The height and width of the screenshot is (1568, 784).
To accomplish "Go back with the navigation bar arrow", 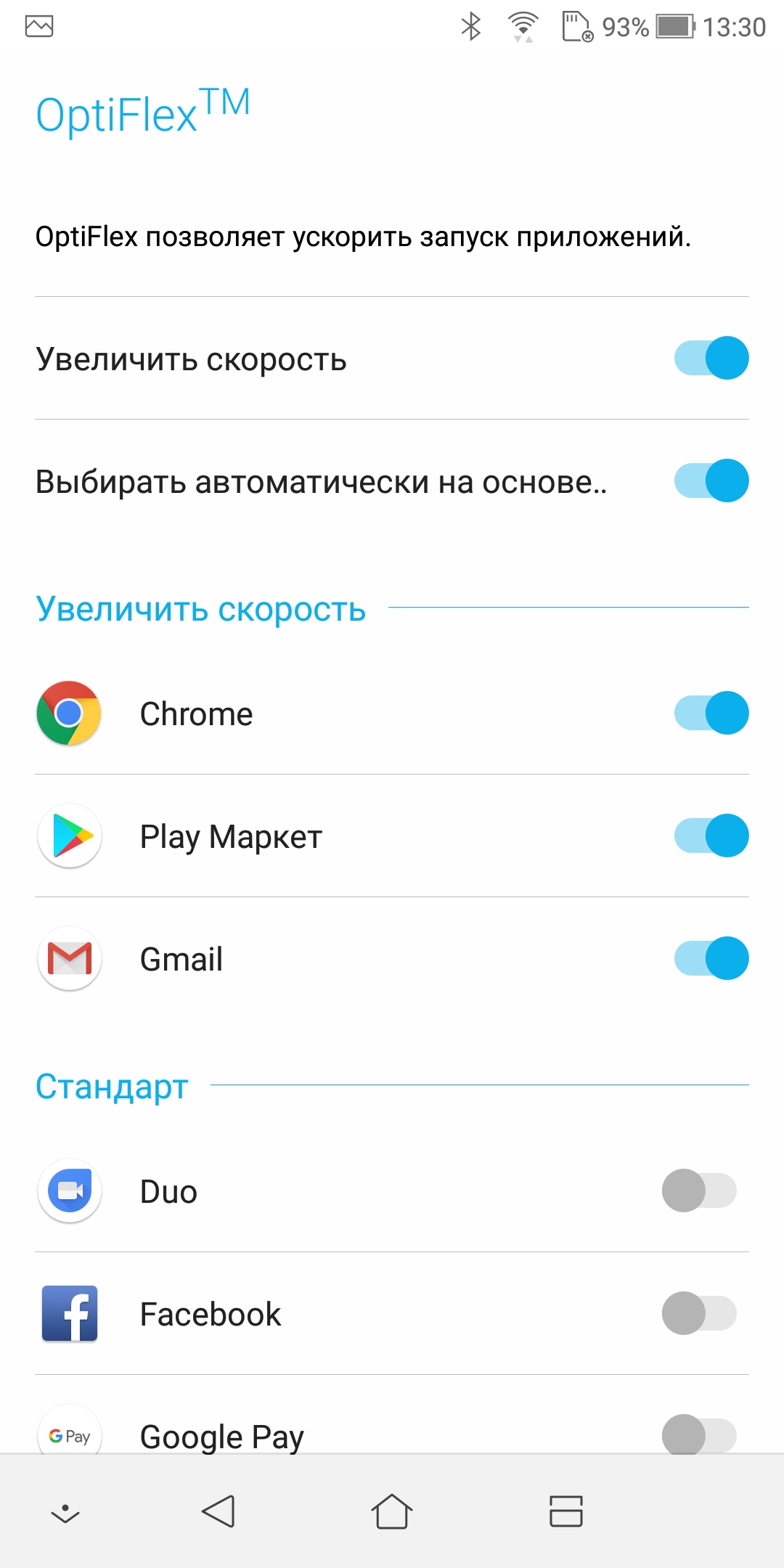I will click(218, 1511).
